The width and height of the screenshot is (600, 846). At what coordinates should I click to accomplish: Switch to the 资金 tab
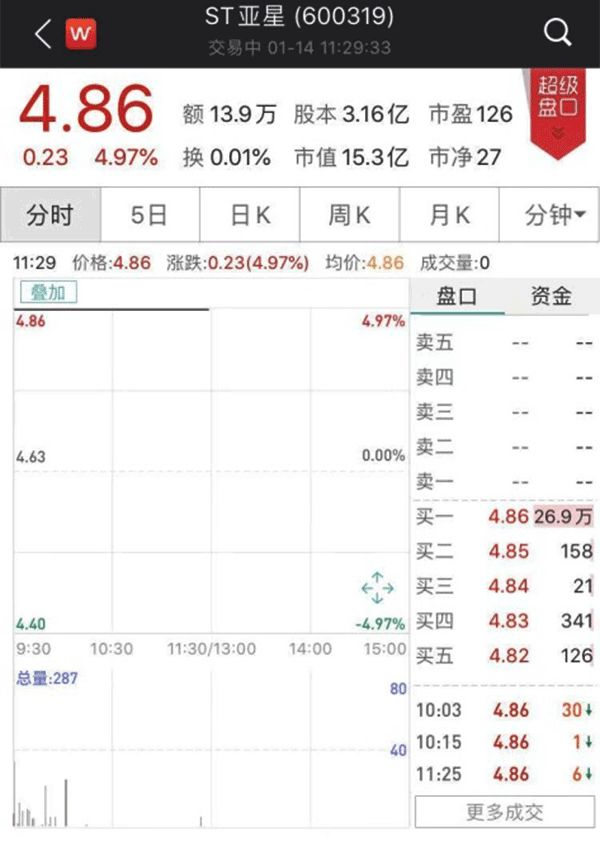pos(551,296)
